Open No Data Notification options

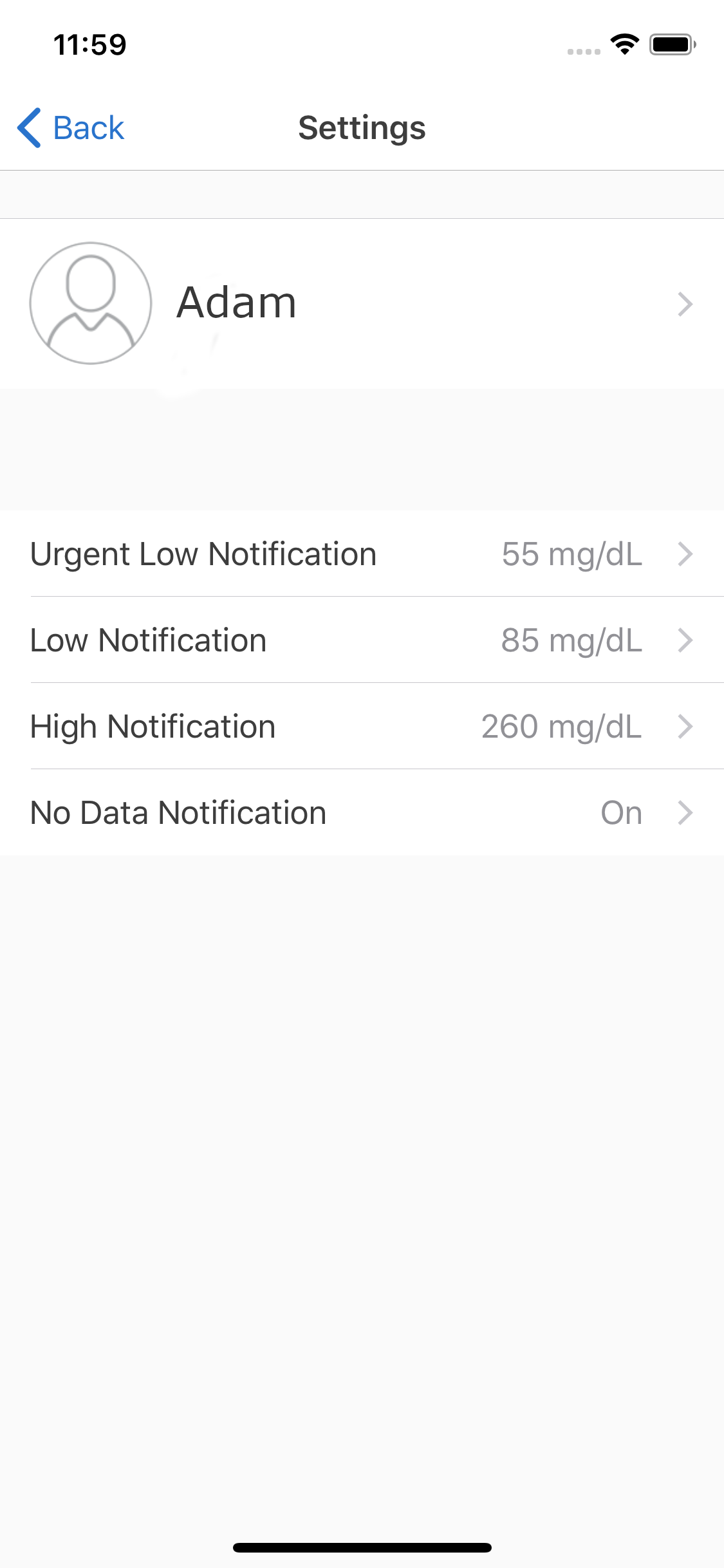(x=362, y=812)
